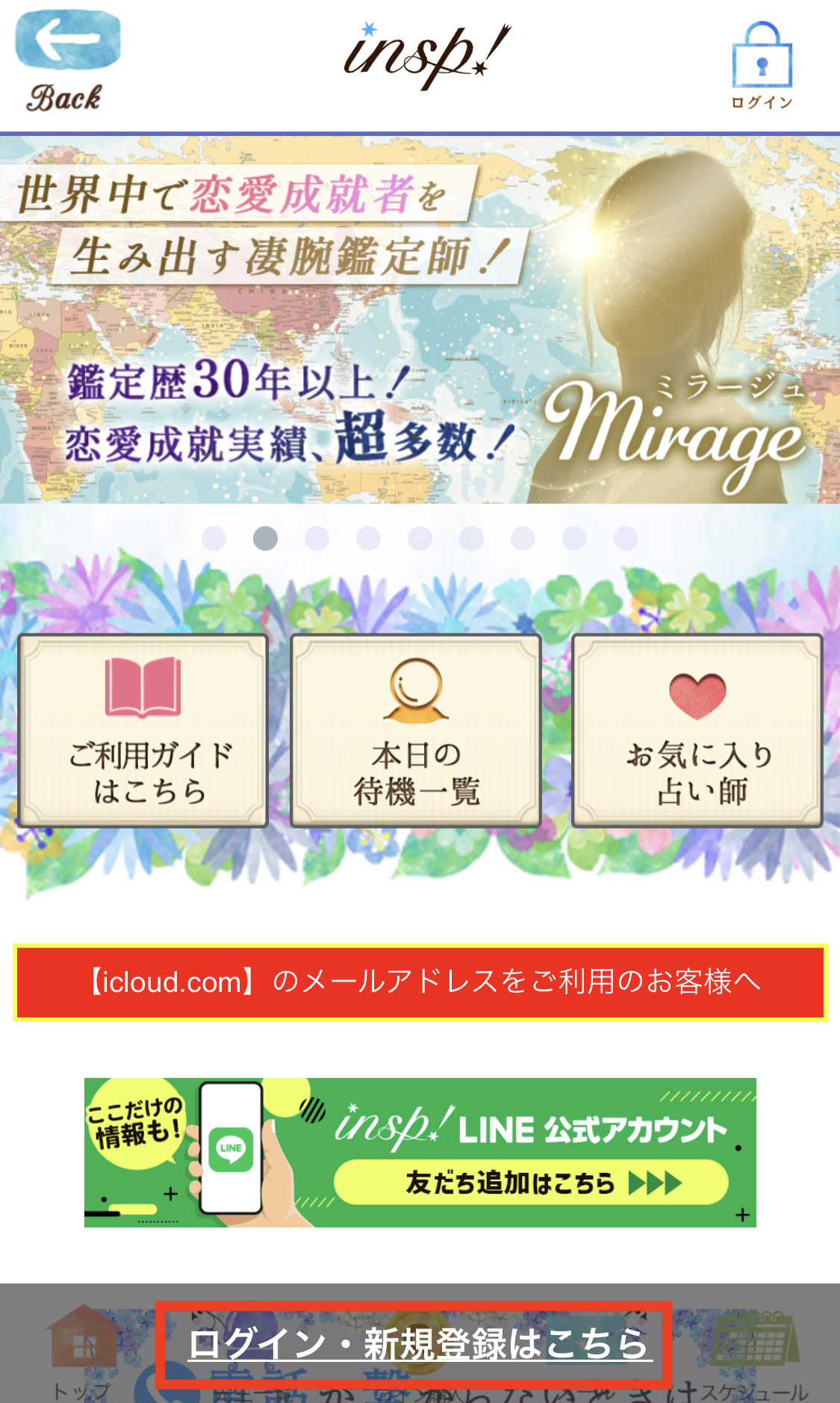View 本日の待機一覧 list
840x1403 pixels.
coord(416,731)
